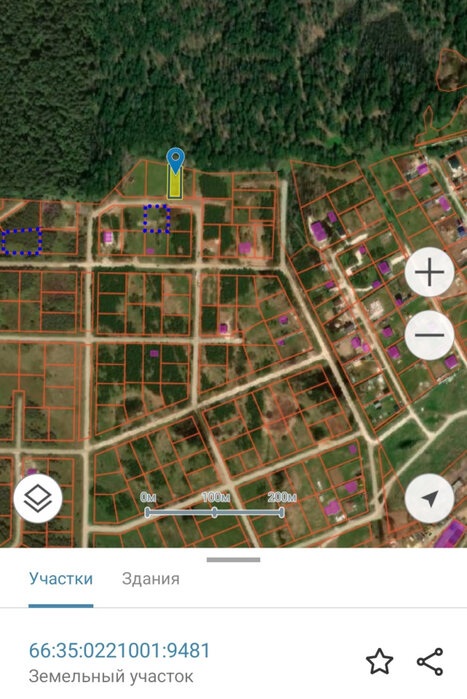Zoom in on the map
This screenshot has height=699, width=467.
click(x=429, y=272)
